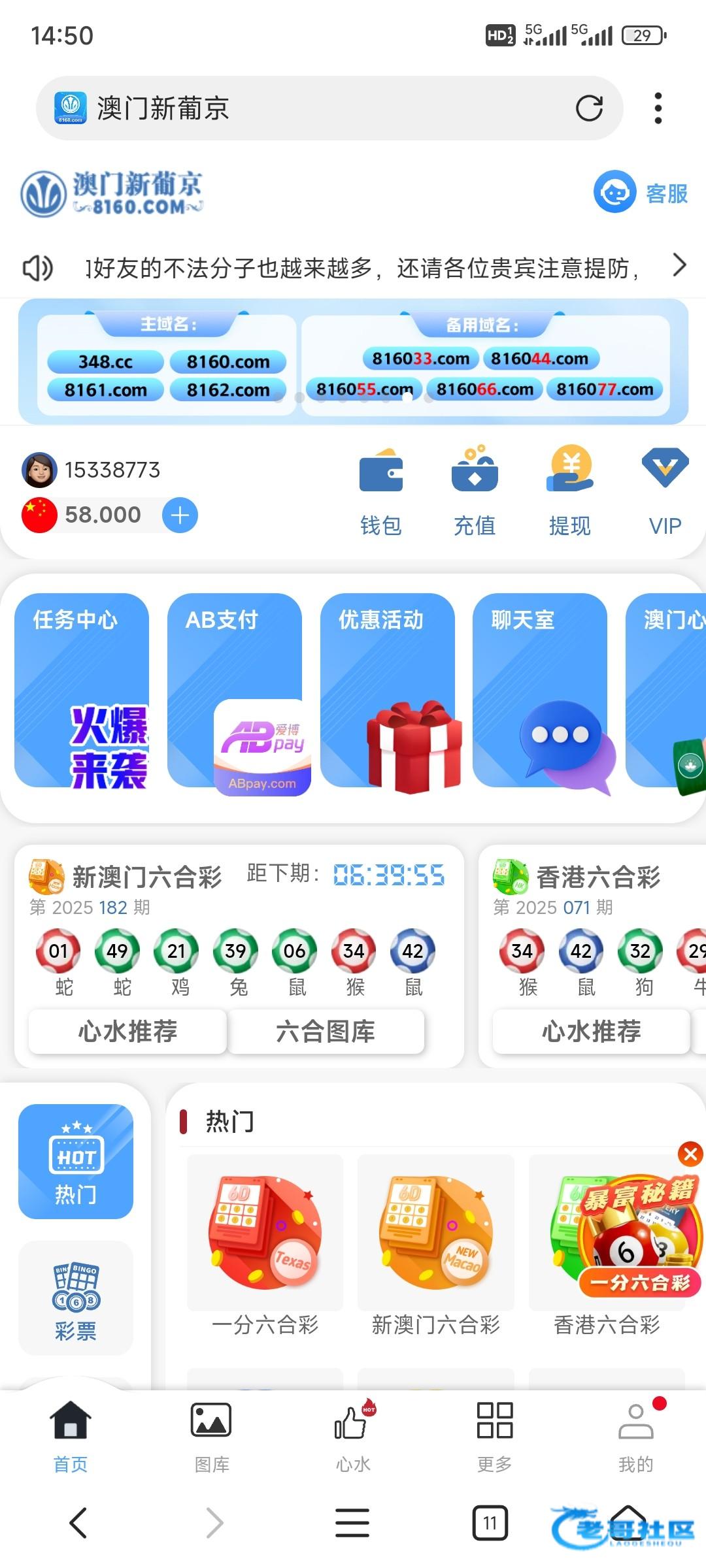Screen dimensions: 706x1568
Task: Select the 彩票 category in sidebar
Action: coord(76,1298)
